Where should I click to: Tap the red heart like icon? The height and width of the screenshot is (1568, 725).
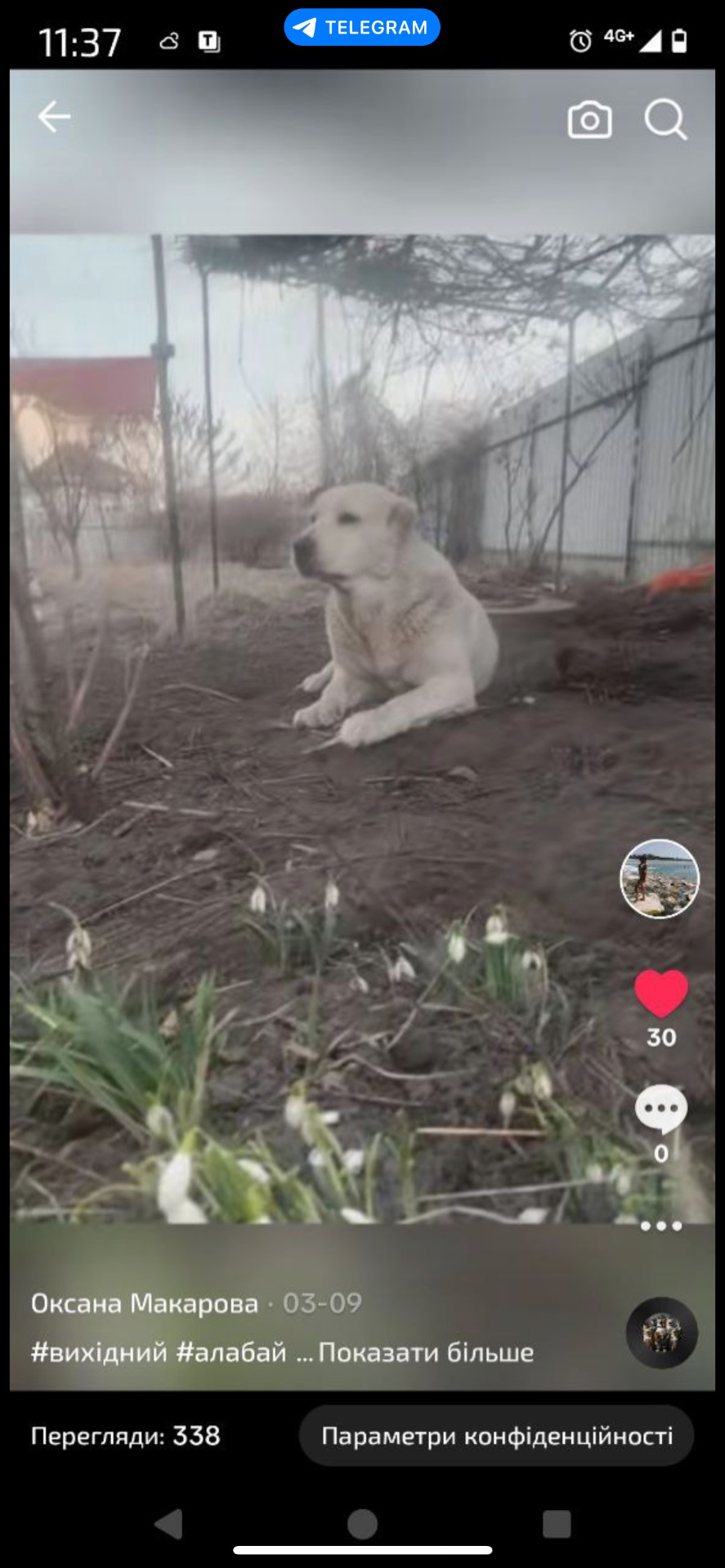point(660,994)
